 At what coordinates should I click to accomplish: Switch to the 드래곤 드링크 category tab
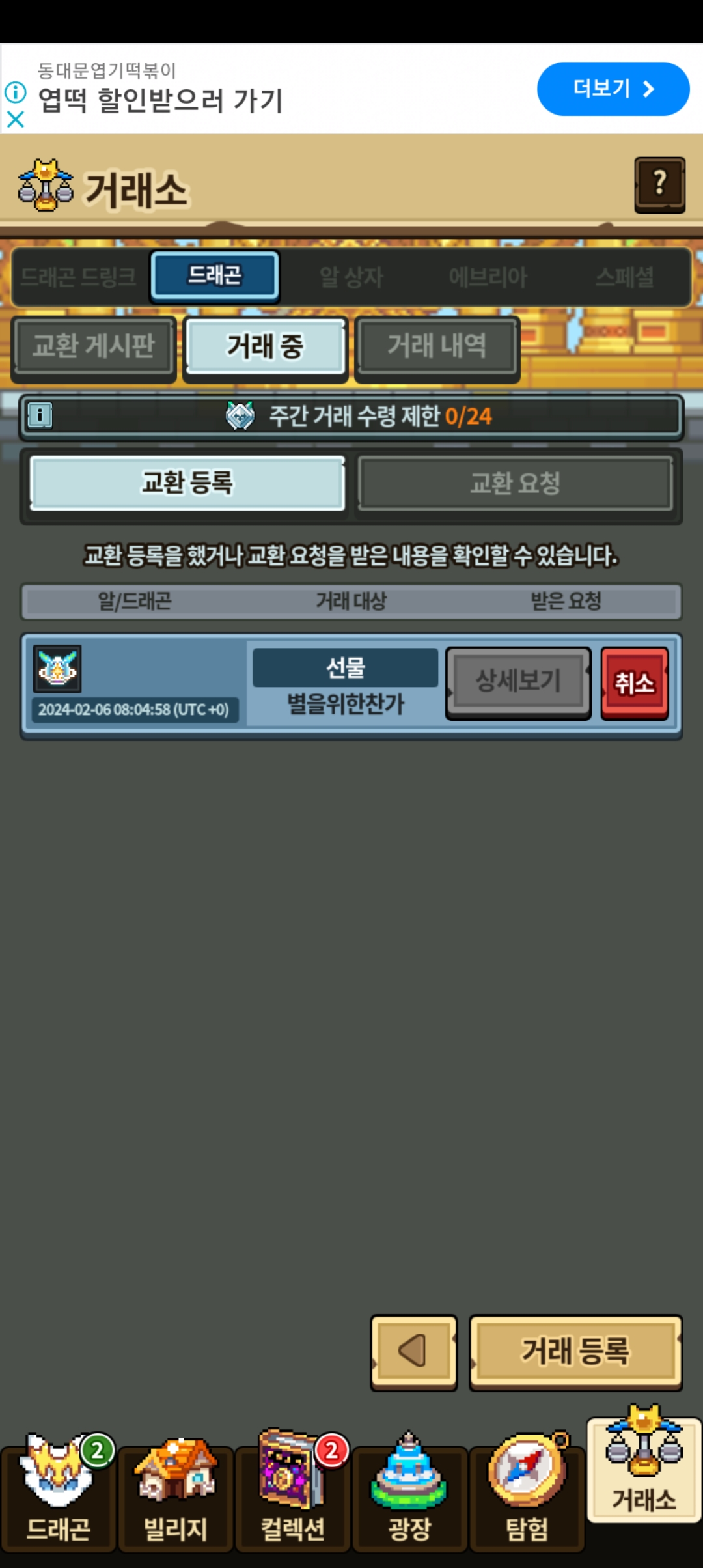79,277
